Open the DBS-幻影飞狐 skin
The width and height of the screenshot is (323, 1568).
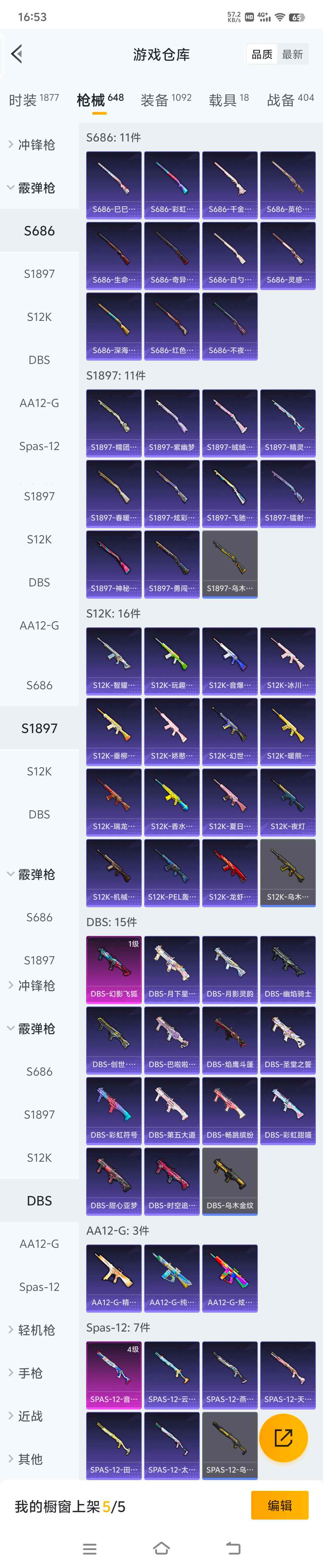[x=114, y=969]
